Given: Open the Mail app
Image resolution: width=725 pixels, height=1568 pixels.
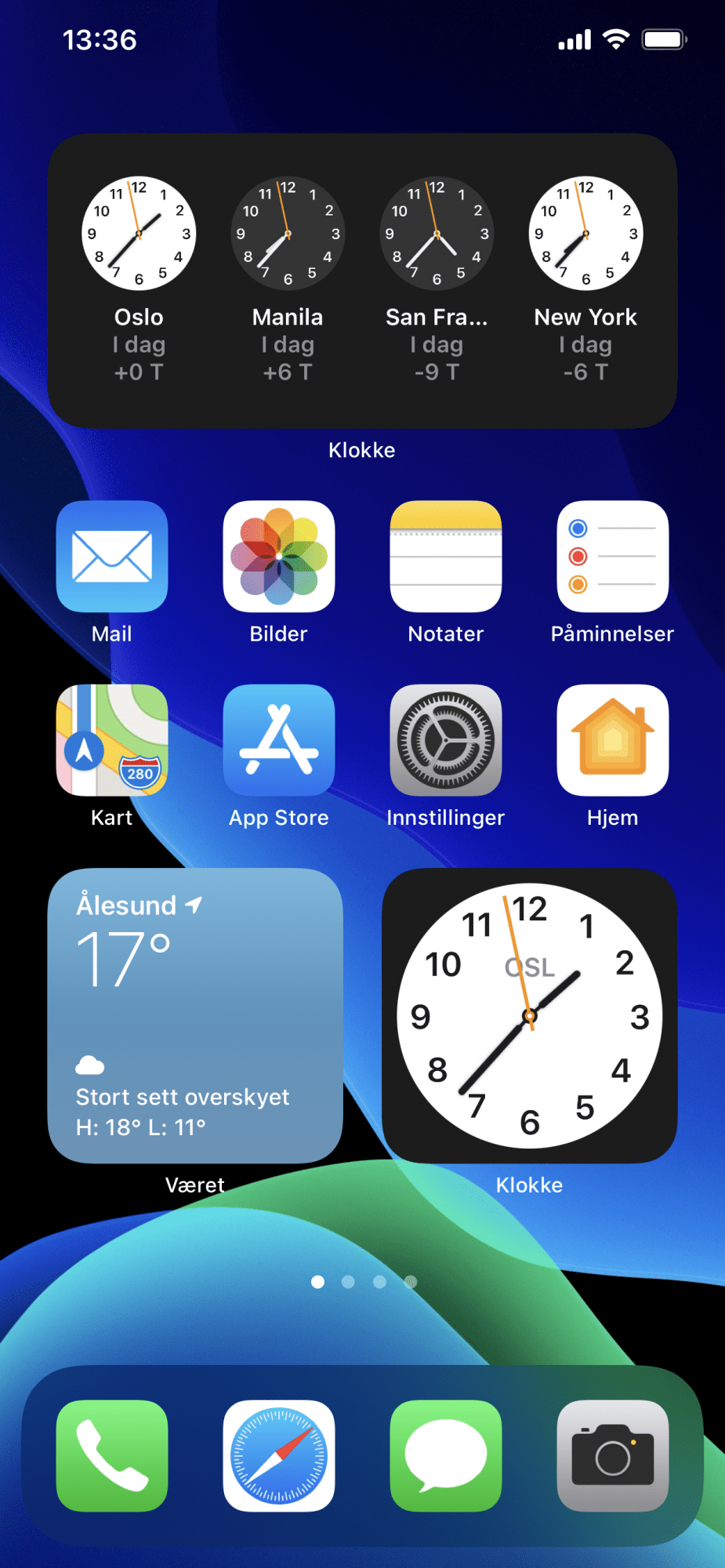Looking at the screenshot, I should click(112, 557).
